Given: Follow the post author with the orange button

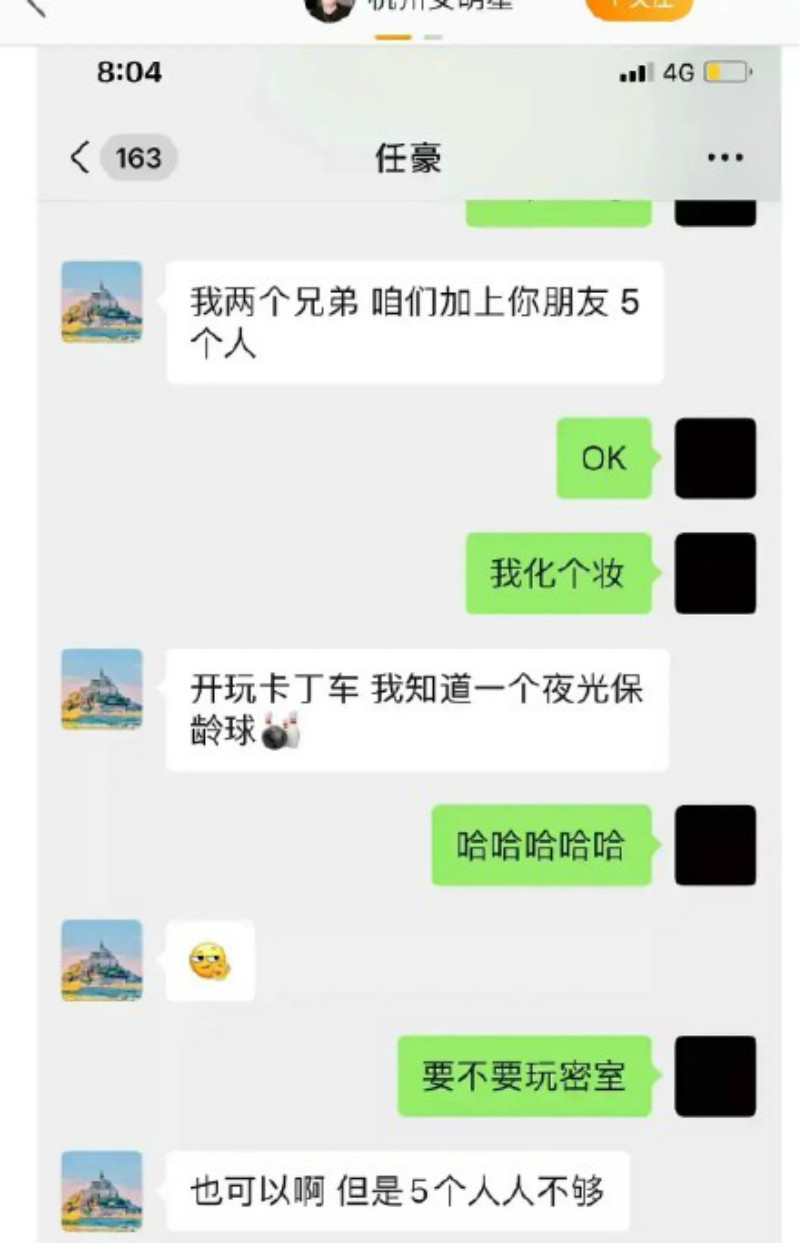Looking at the screenshot, I should (x=638, y=6).
